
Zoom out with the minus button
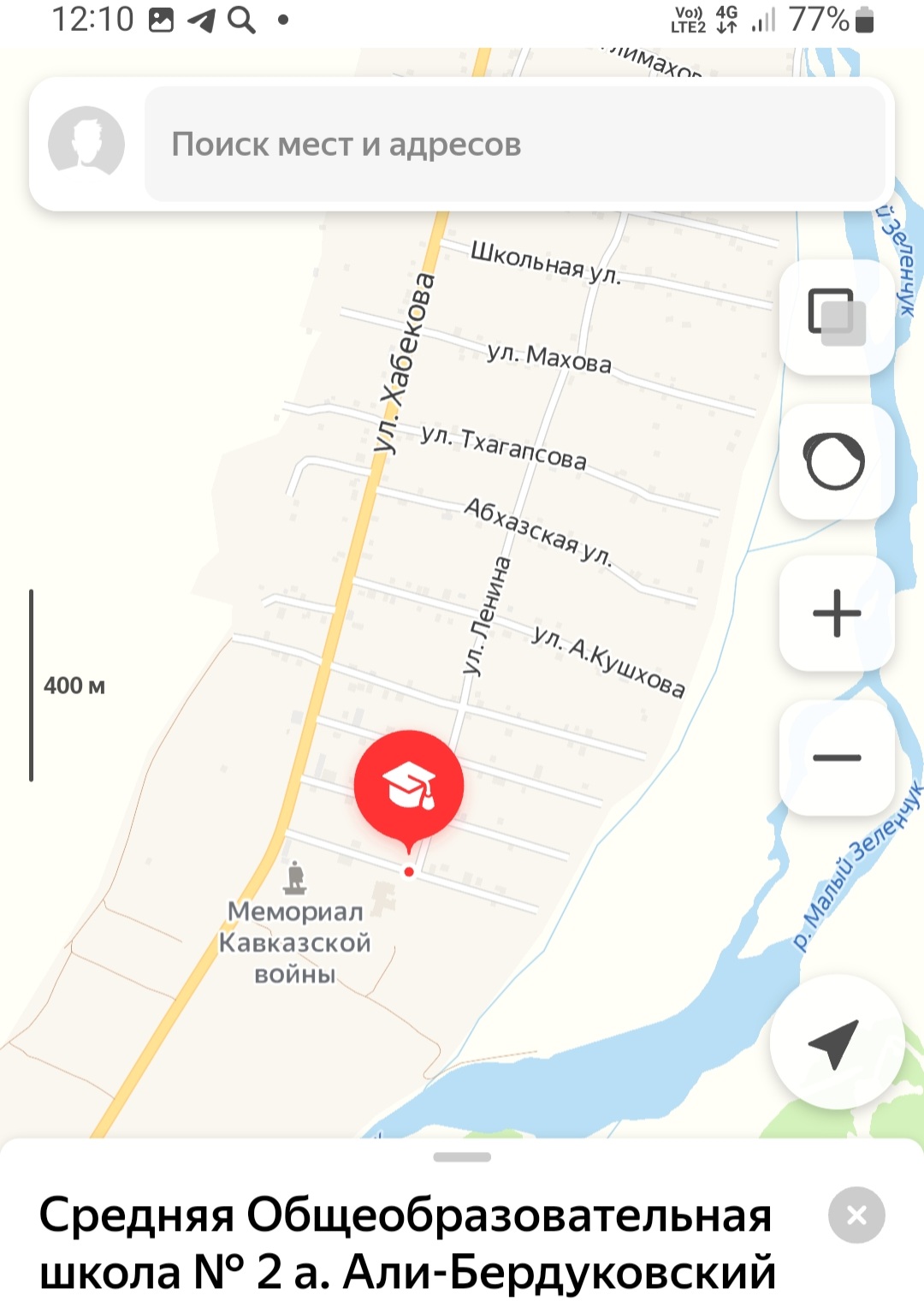coord(836,757)
